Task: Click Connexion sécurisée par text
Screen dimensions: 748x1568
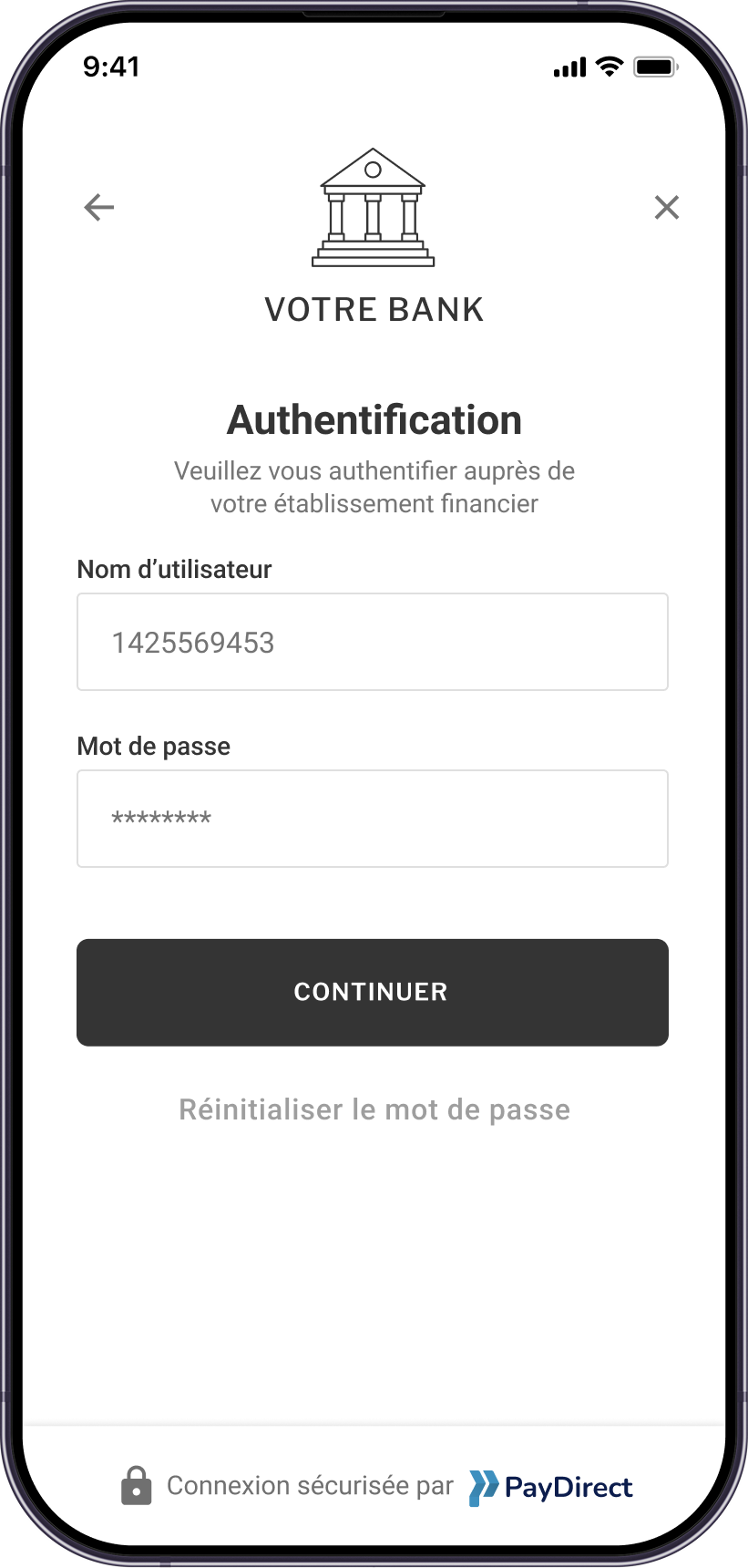Action: coord(310,1486)
